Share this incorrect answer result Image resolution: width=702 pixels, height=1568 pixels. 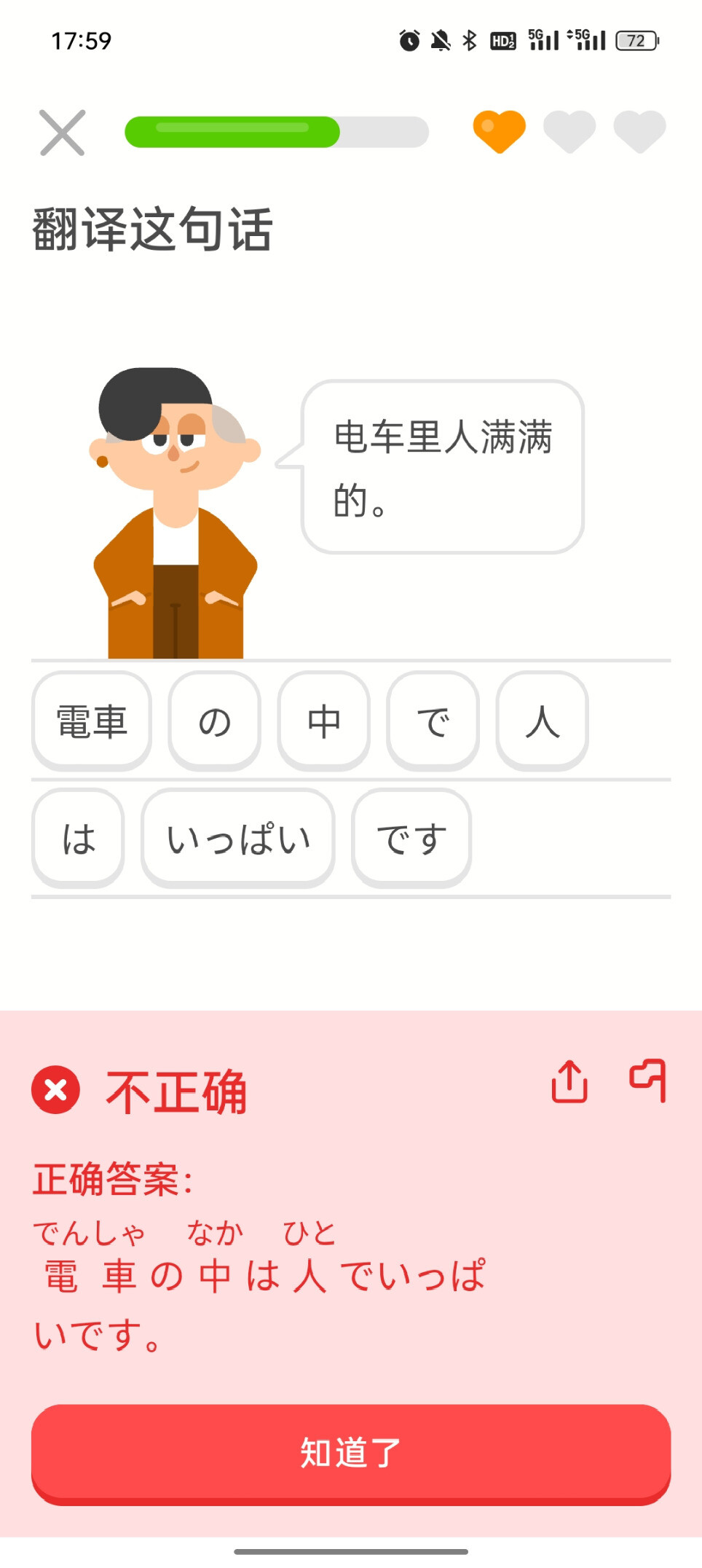569,1081
